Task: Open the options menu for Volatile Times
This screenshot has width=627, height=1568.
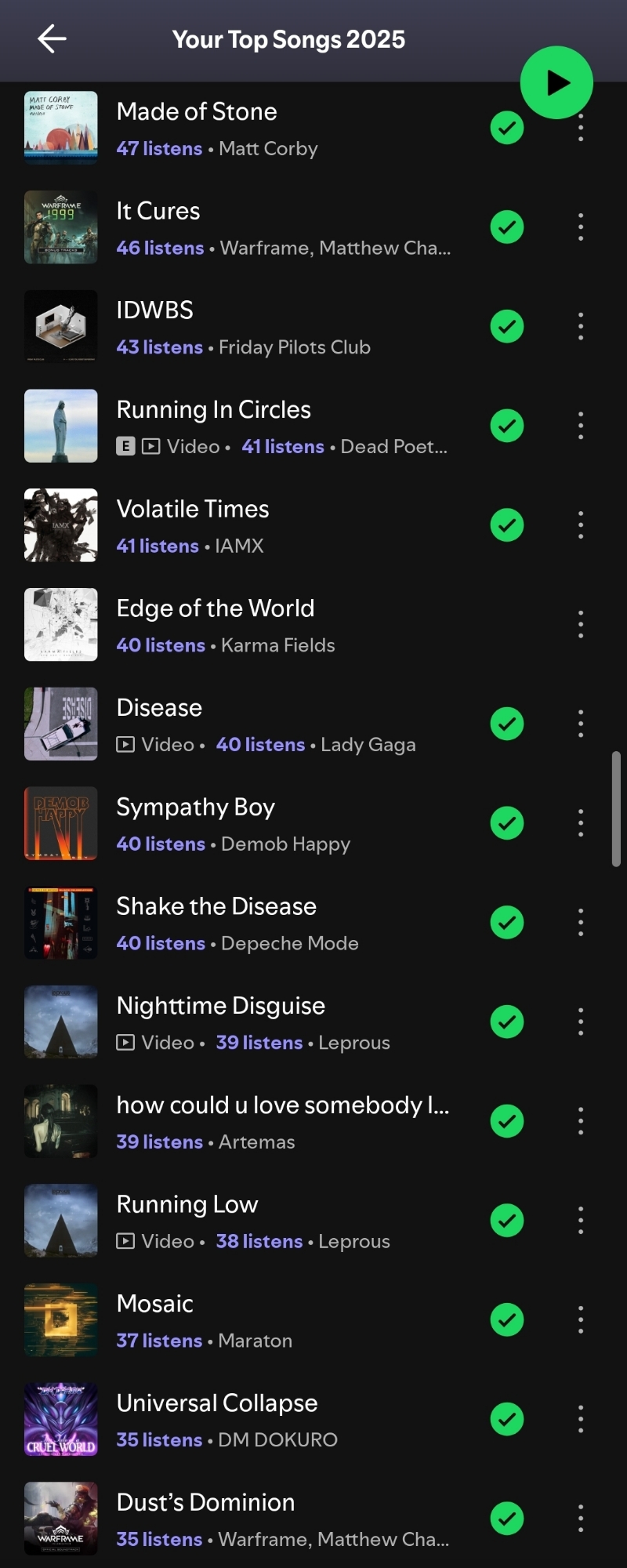Action: (581, 525)
